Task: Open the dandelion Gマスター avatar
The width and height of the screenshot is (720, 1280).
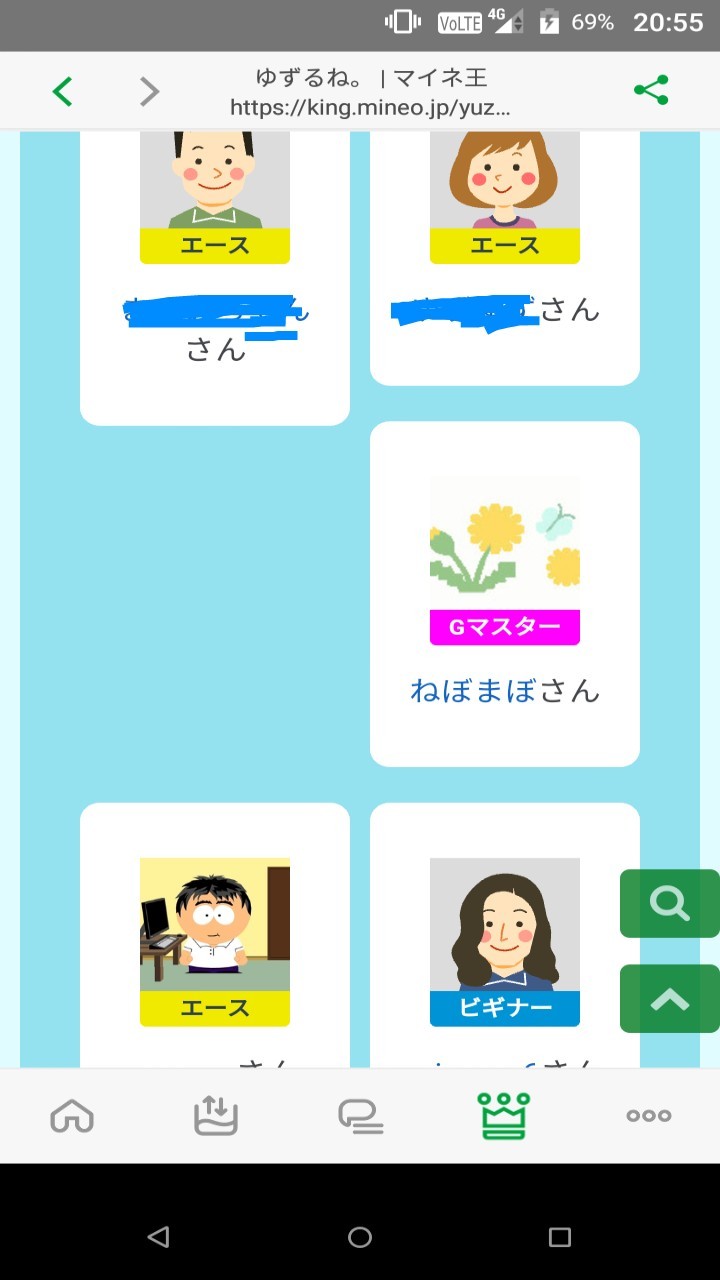Action: pos(505,543)
